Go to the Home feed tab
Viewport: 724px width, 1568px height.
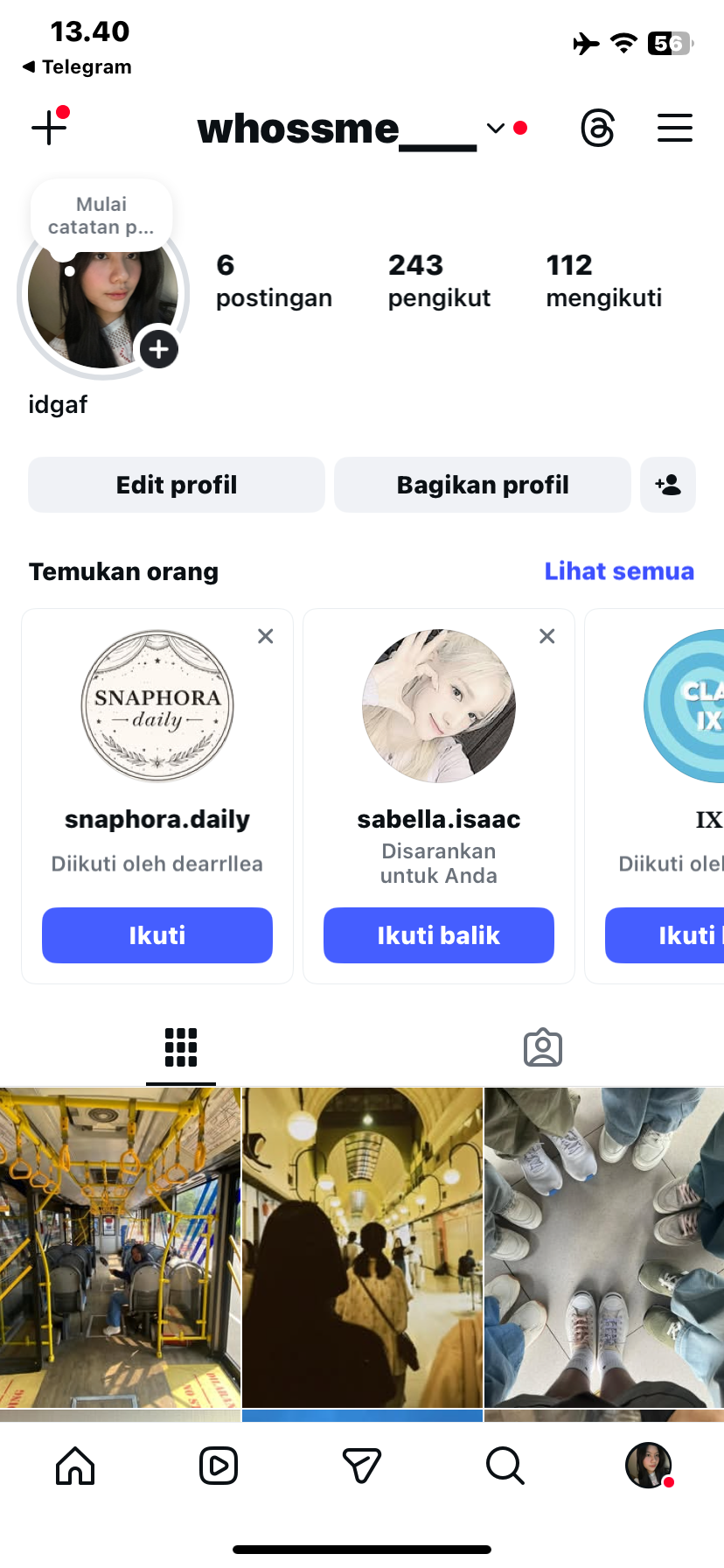click(75, 1466)
